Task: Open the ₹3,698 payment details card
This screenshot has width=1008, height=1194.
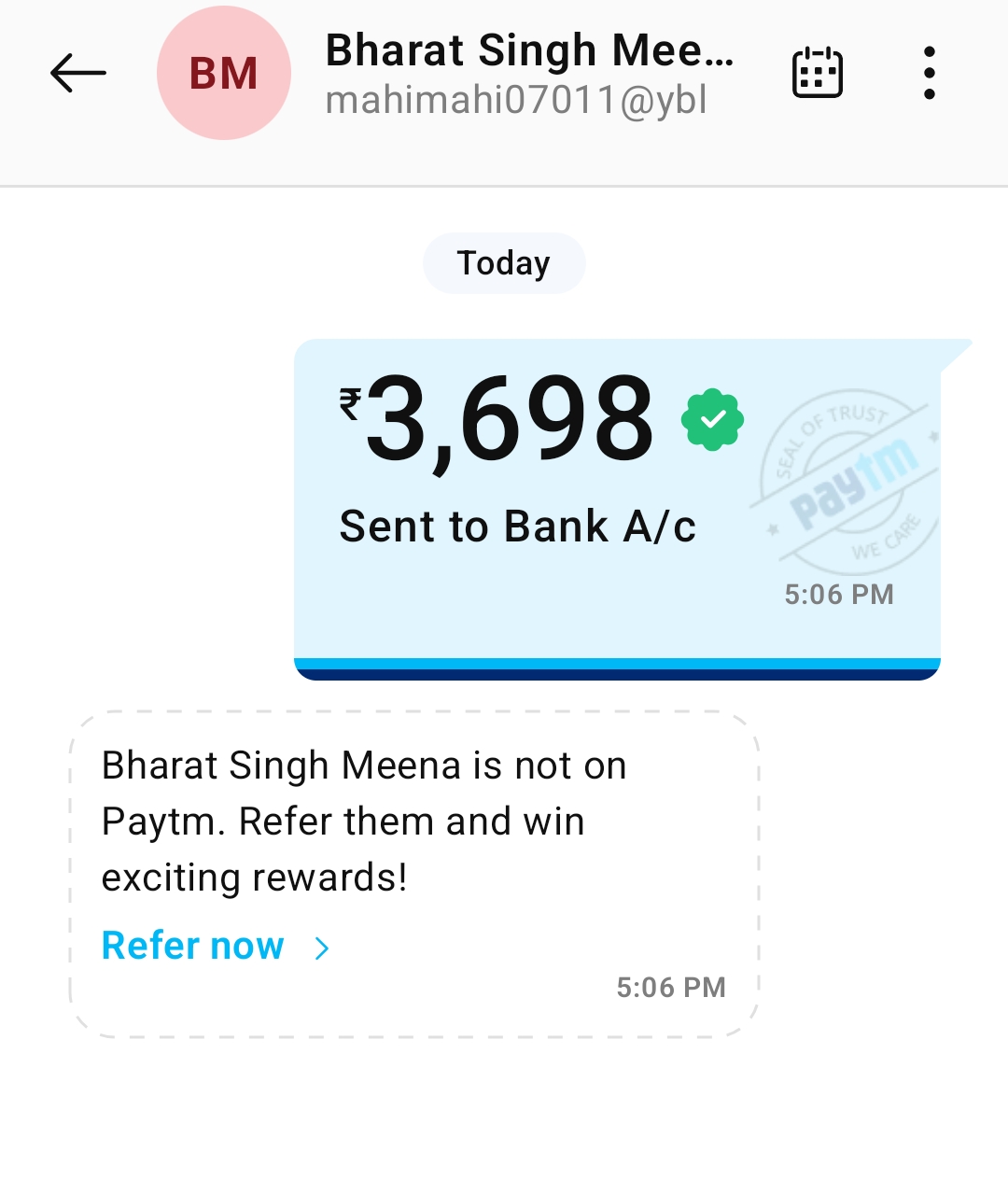Action: [x=616, y=504]
